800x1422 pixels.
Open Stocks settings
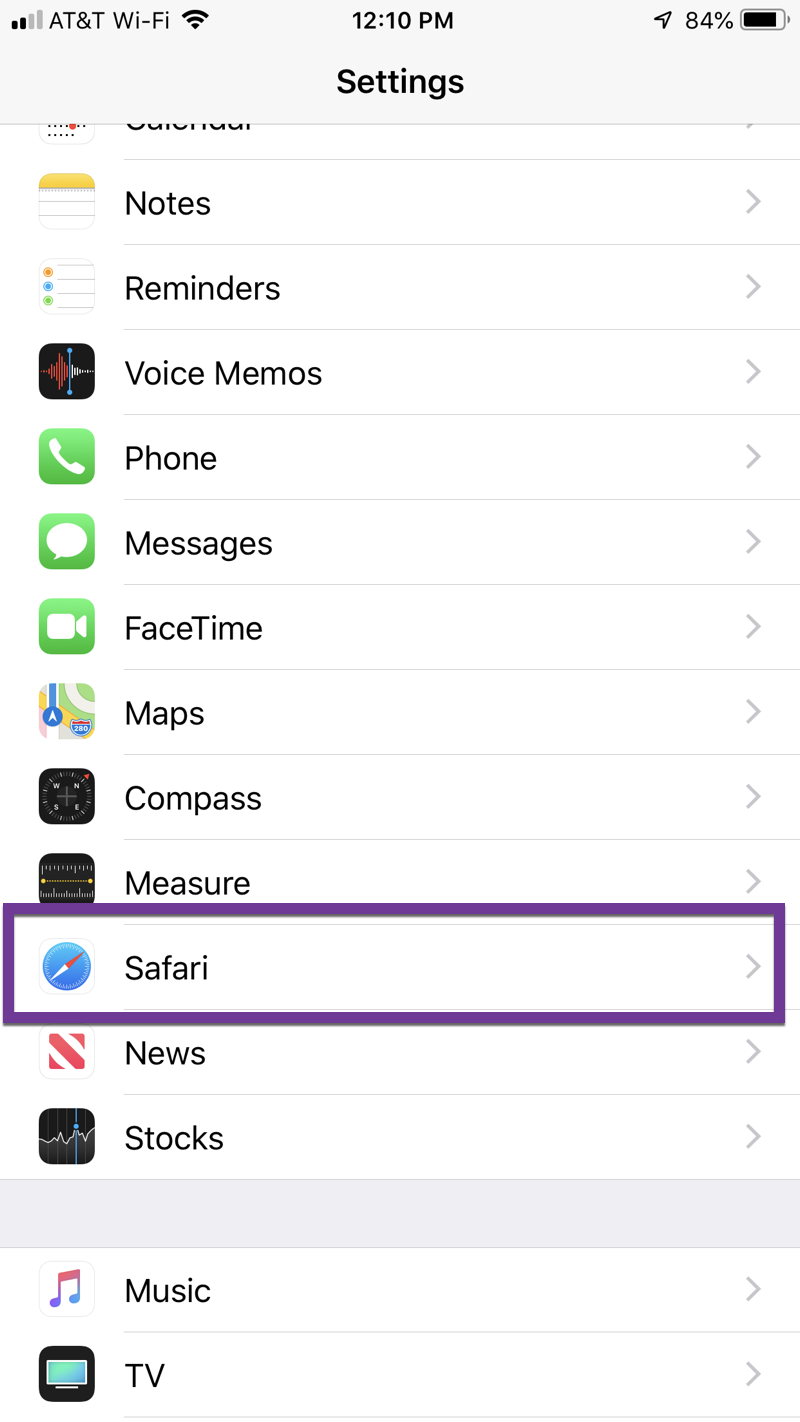(400, 1138)
